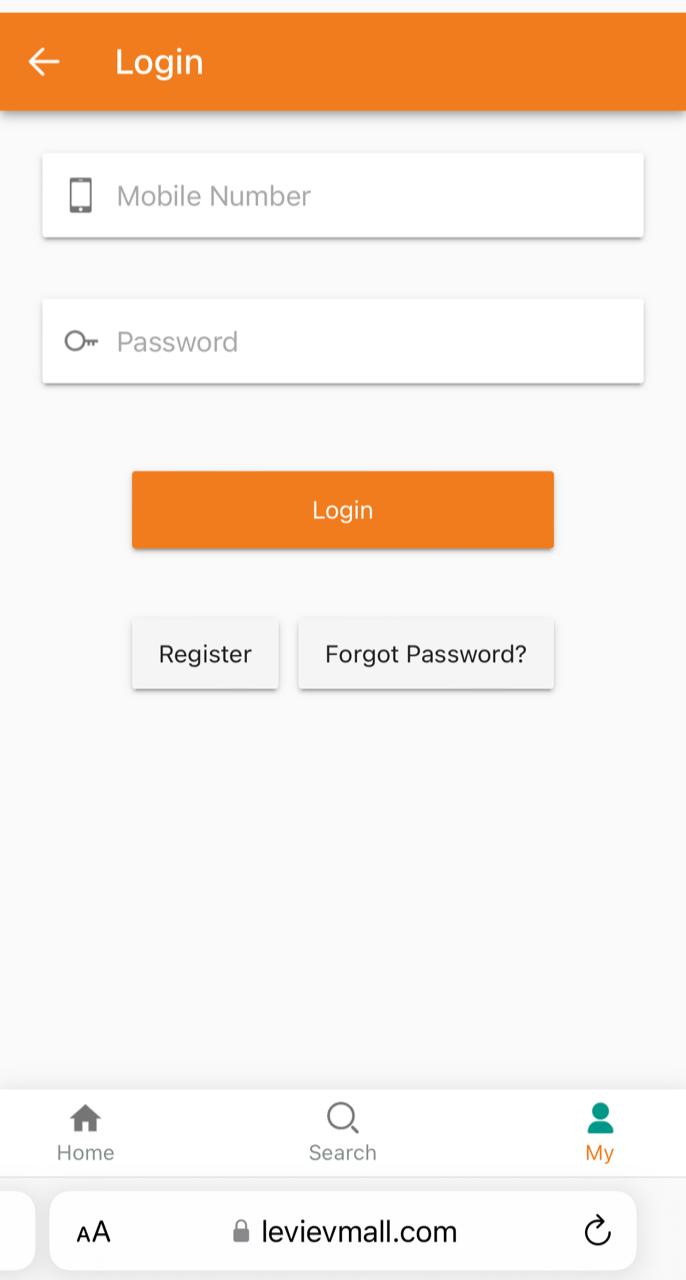Image resolution: width=686 pixels, height=1280 pixels.
Task: Reload the page in the browser
Action: (x=597, y=1231)
